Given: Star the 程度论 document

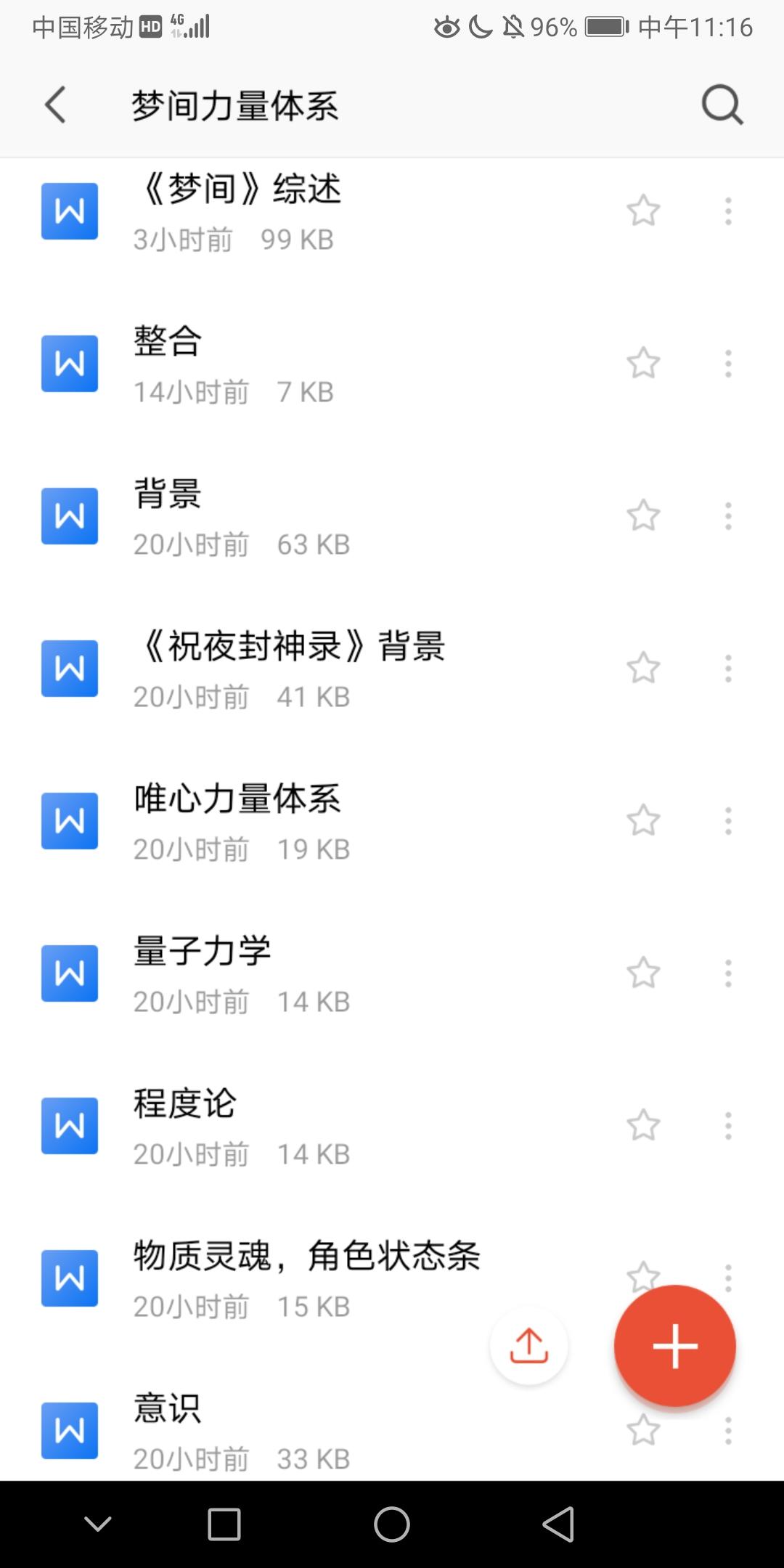Looking at the screenshot, I should tap(643, 1126).
